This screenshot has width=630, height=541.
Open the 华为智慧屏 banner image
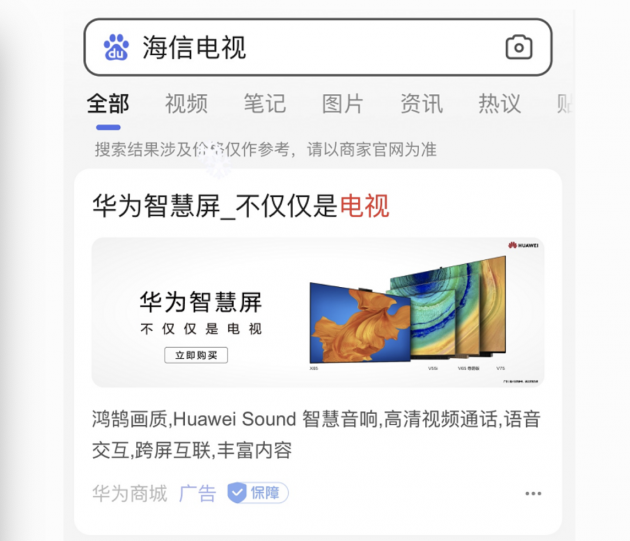pos(318,312)
